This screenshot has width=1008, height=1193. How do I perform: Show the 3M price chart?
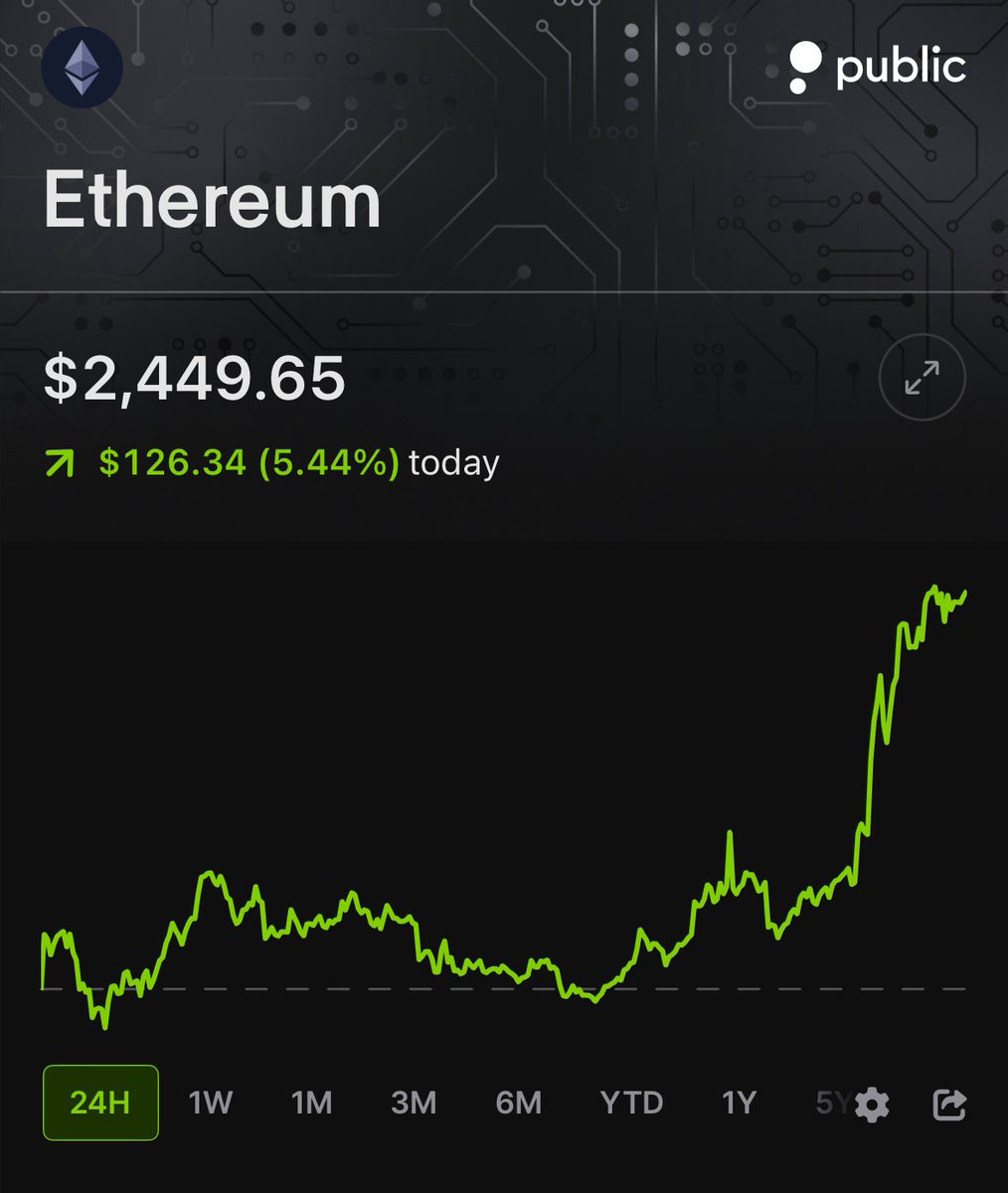click(x=414, y=1103)
